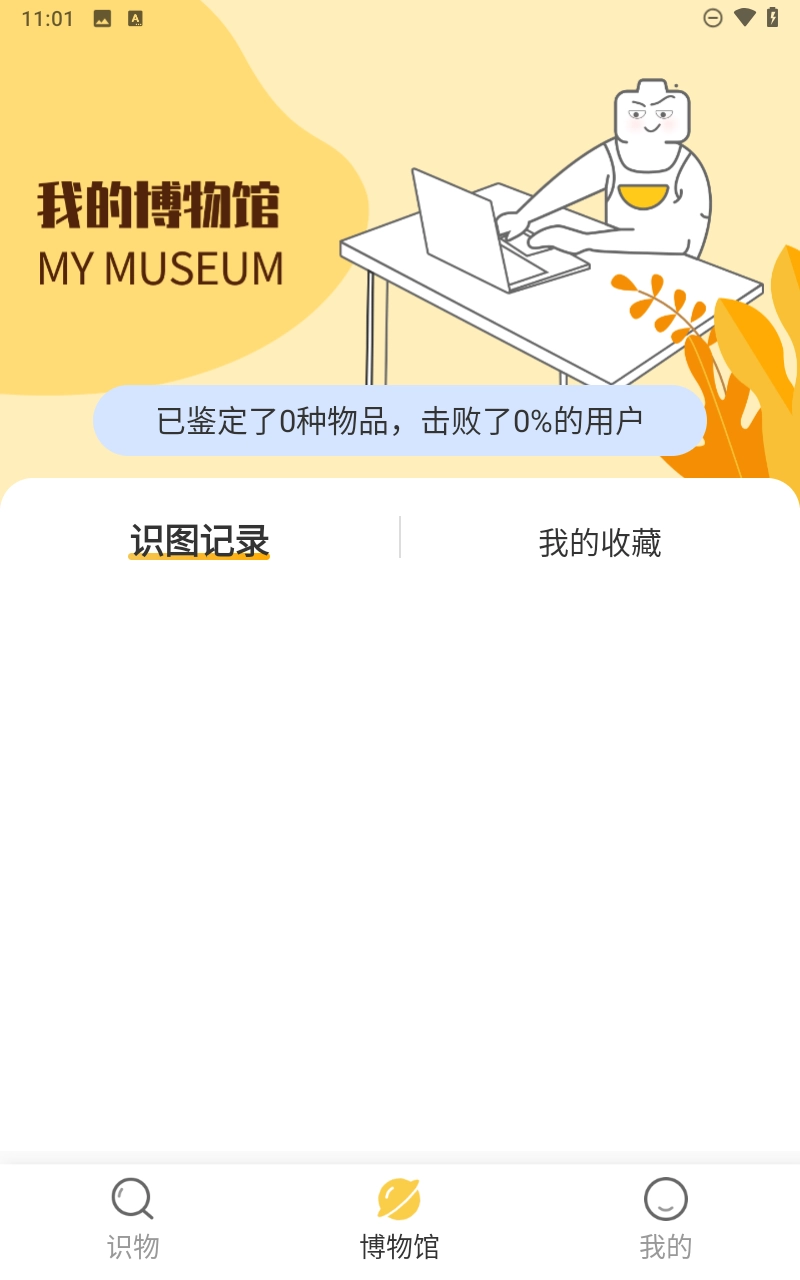Screen dimensions: 800x1280
Task: Select the 识物 magnifier icon in bottom navigation
Action: coord(132,1199)
